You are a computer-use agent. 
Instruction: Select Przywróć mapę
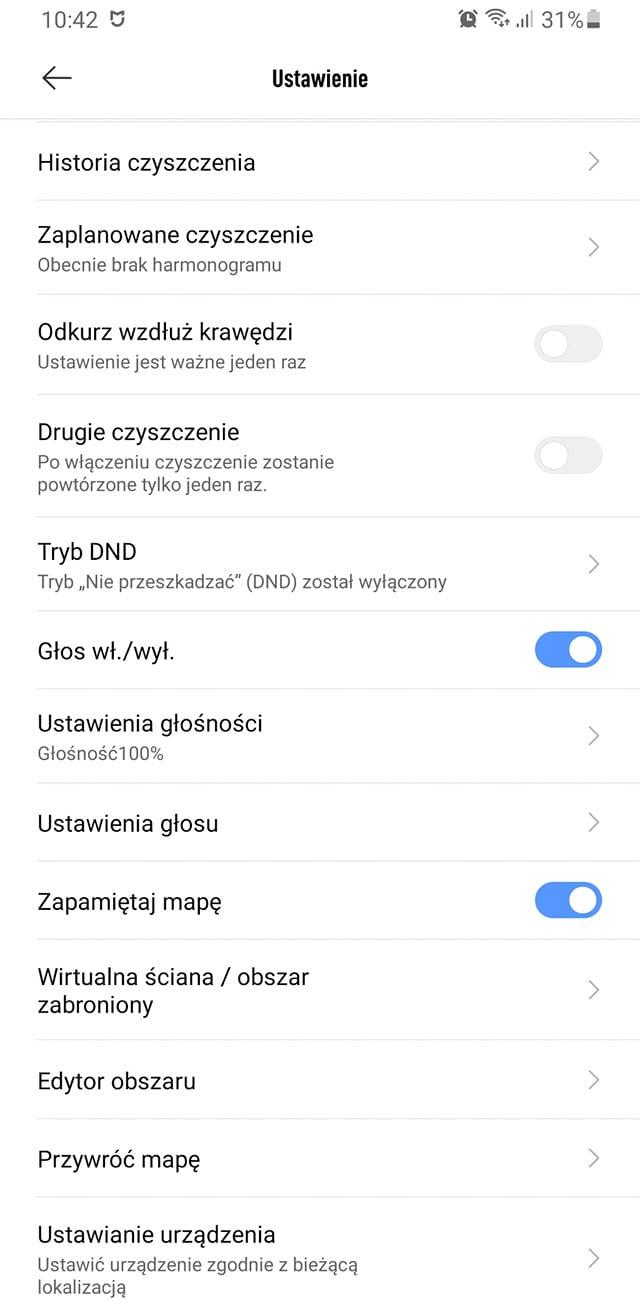point(318,1159)
